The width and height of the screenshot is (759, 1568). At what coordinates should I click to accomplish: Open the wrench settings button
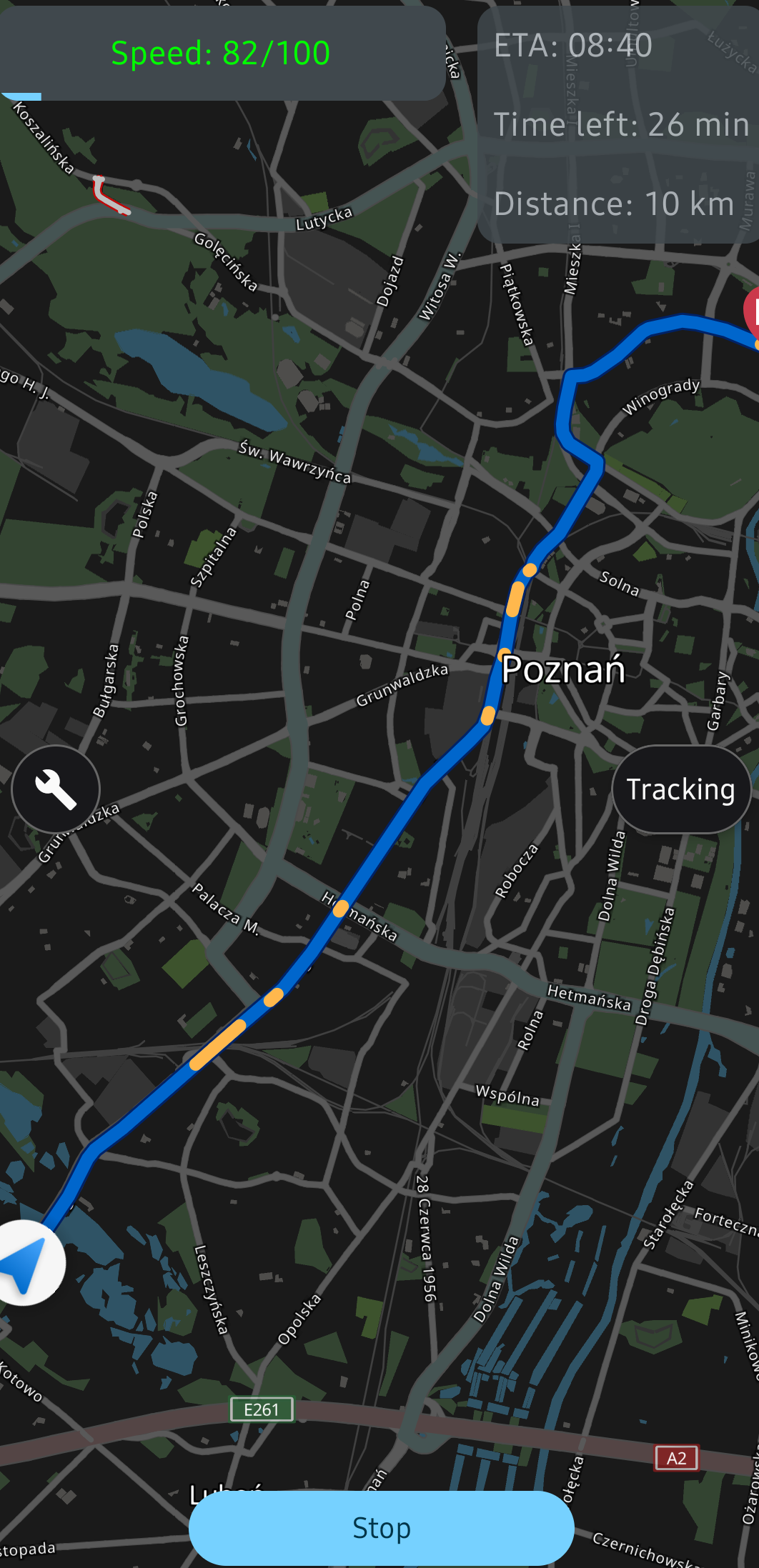click(x=56, y=789)
